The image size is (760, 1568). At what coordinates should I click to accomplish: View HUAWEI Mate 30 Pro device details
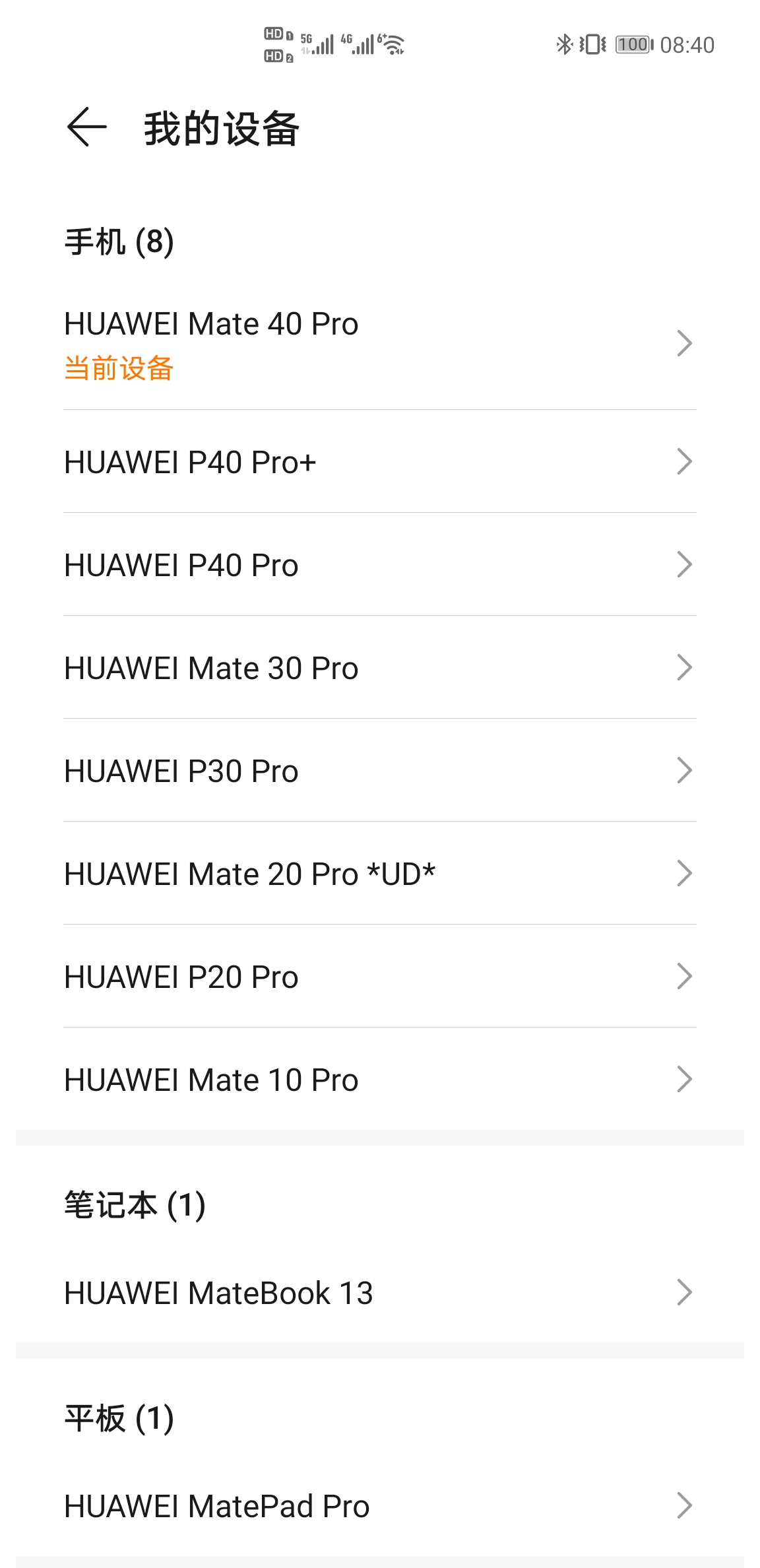click(379, 668)
